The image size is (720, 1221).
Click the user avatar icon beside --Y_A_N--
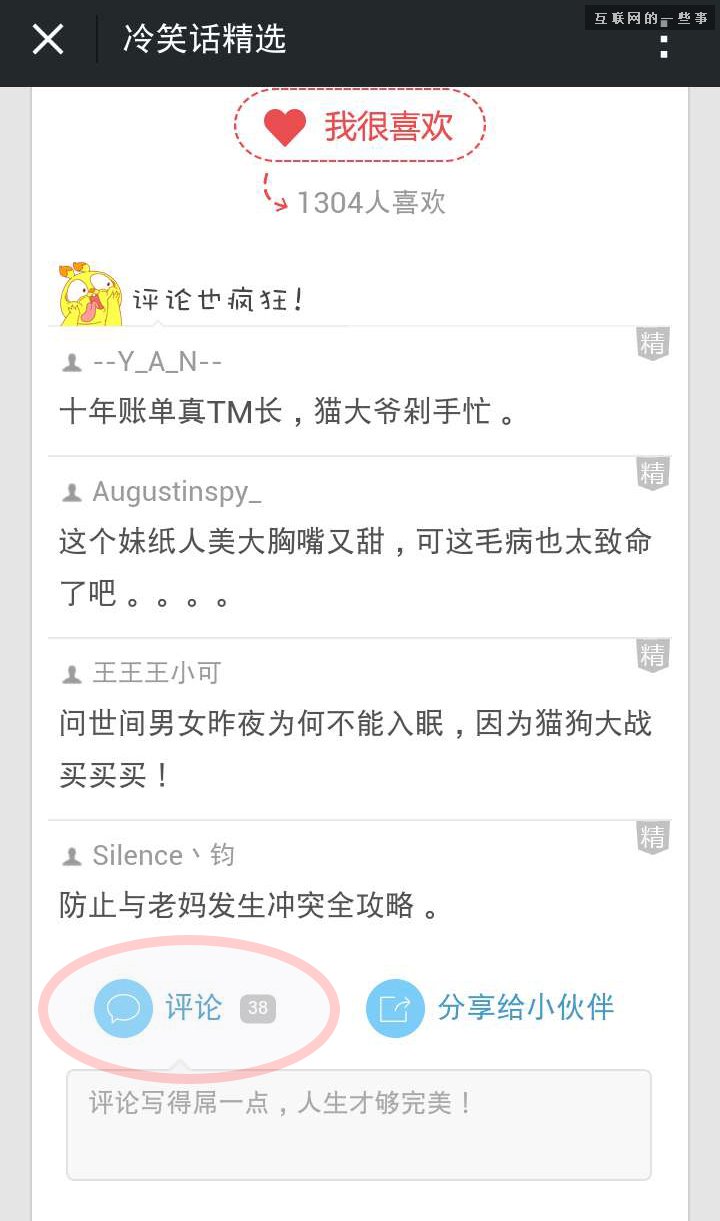coord(71,361)
